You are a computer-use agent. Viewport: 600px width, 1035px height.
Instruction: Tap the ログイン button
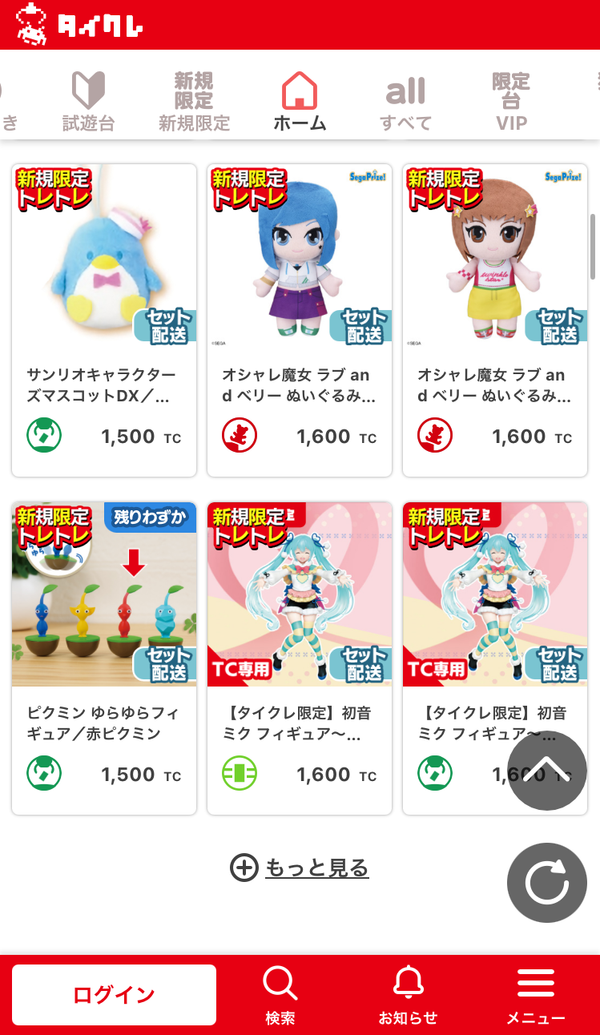pyautogui.click(x=114, y=995)
